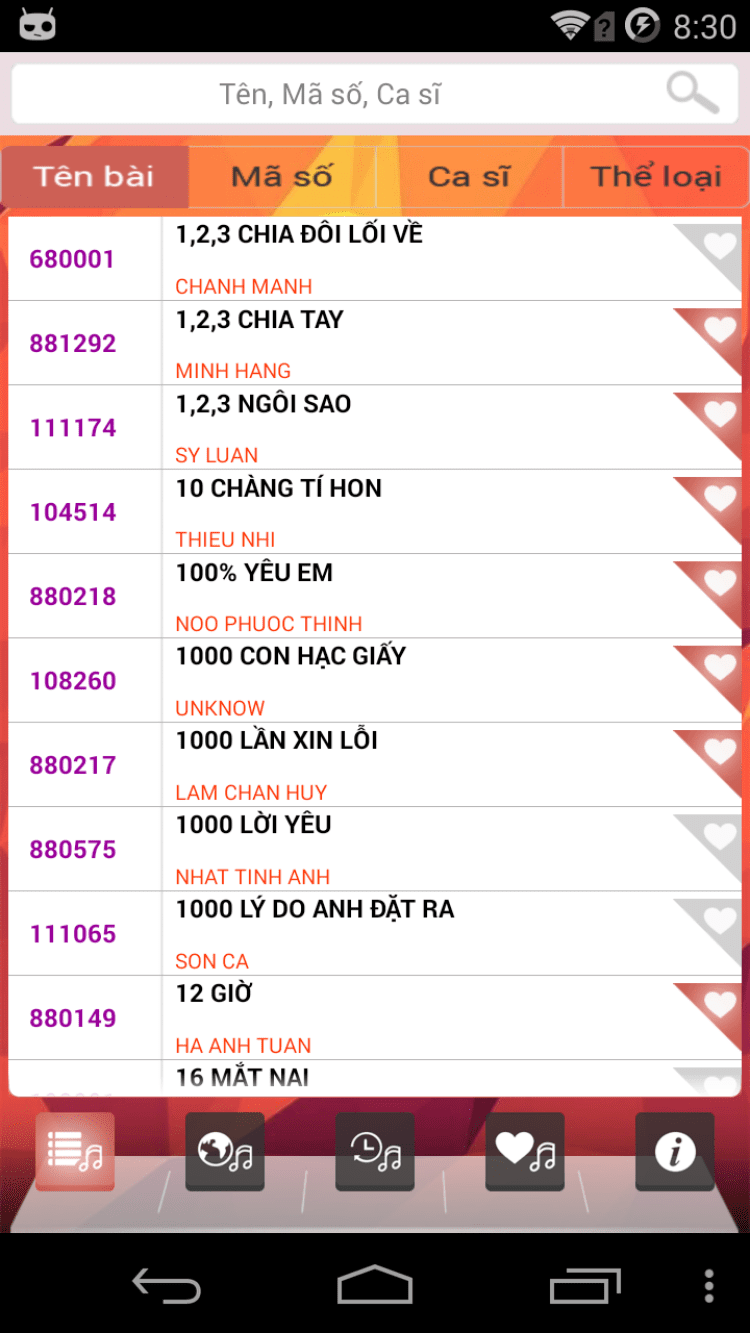This screenshot has width=750, height=1333.
Task: Tap the magnifier search icon
Action: 692,94
